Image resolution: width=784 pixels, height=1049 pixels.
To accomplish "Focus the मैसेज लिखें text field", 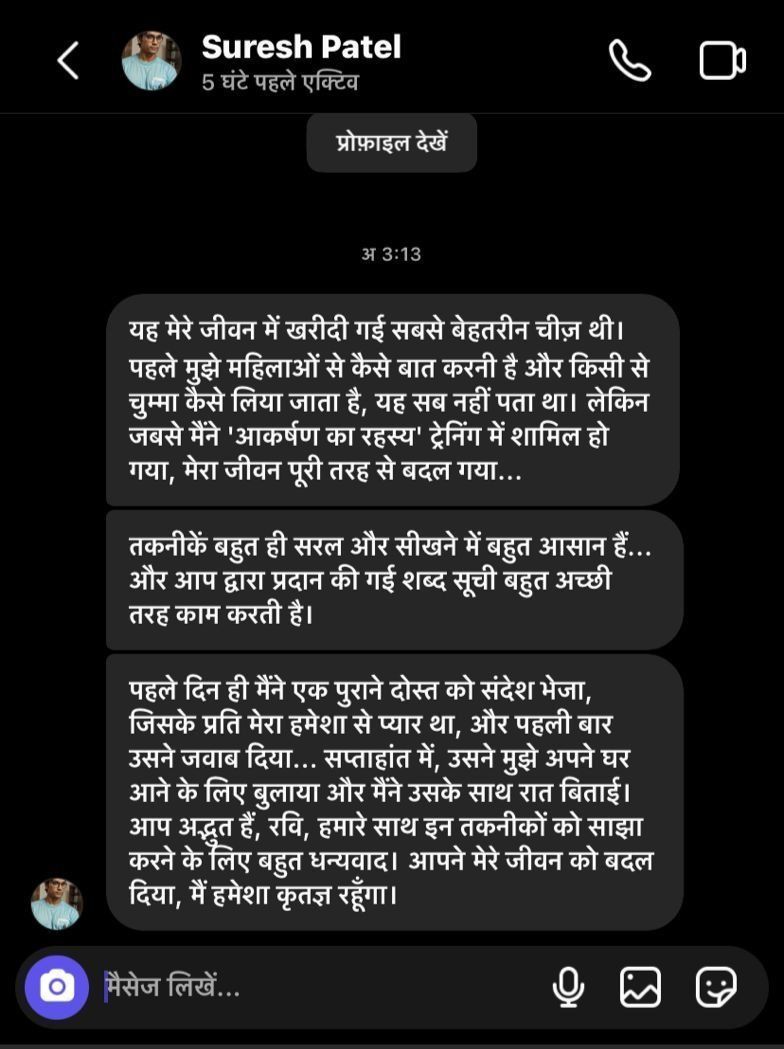I will (x=320, y=988).
